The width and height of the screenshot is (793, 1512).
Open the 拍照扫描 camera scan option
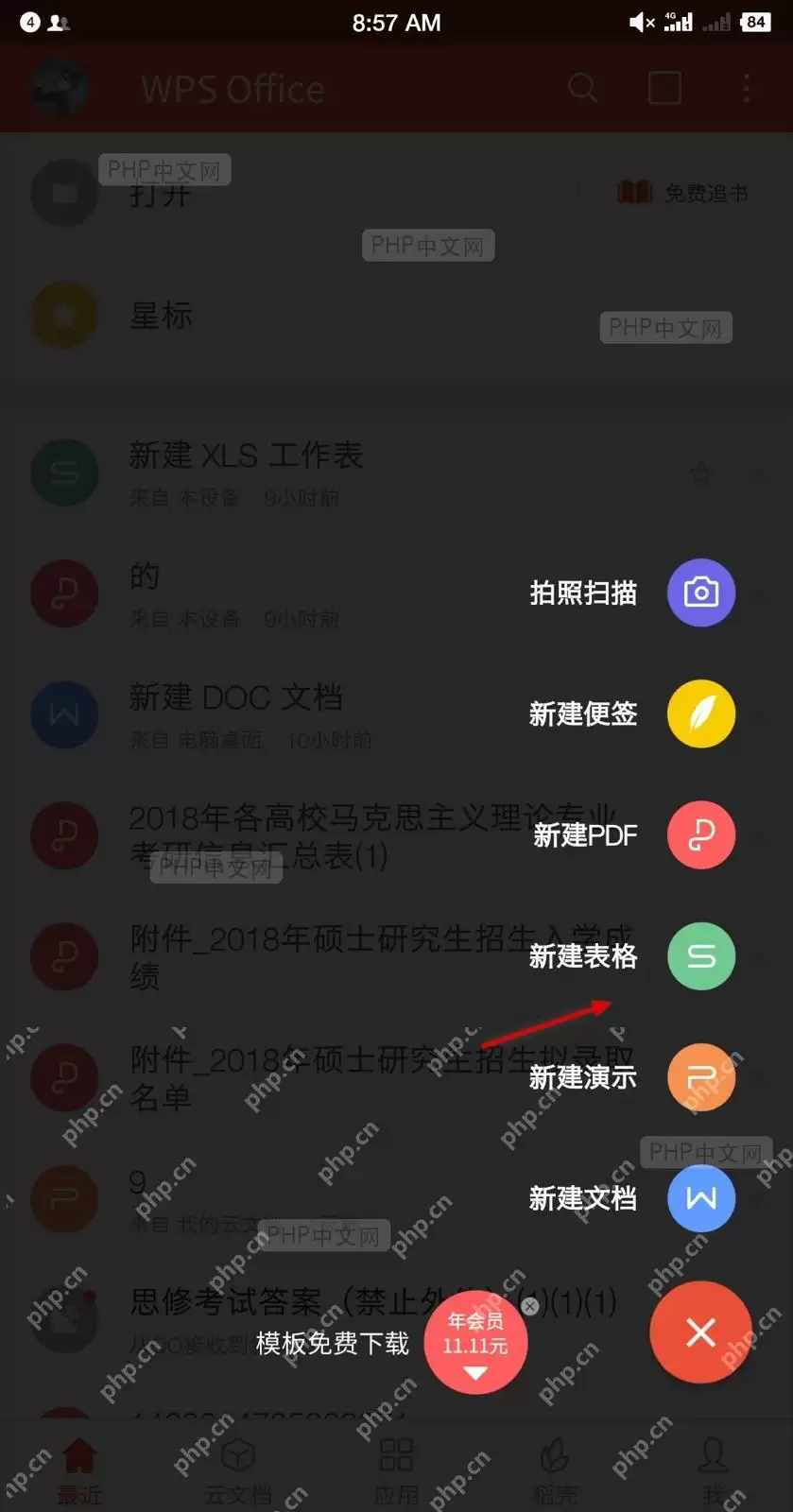click(x=700, y=593)
